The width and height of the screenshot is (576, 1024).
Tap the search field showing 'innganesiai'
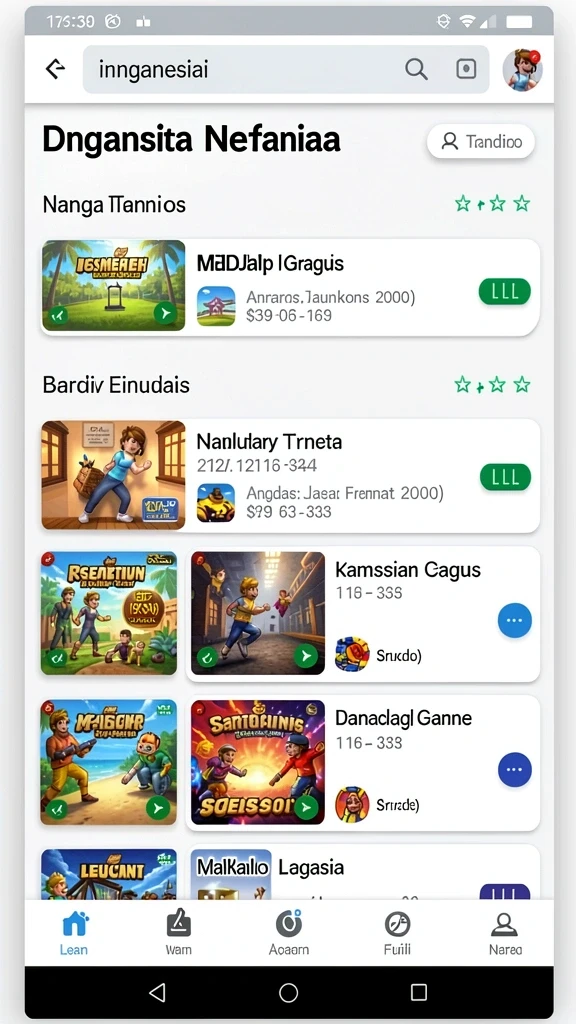286,69
